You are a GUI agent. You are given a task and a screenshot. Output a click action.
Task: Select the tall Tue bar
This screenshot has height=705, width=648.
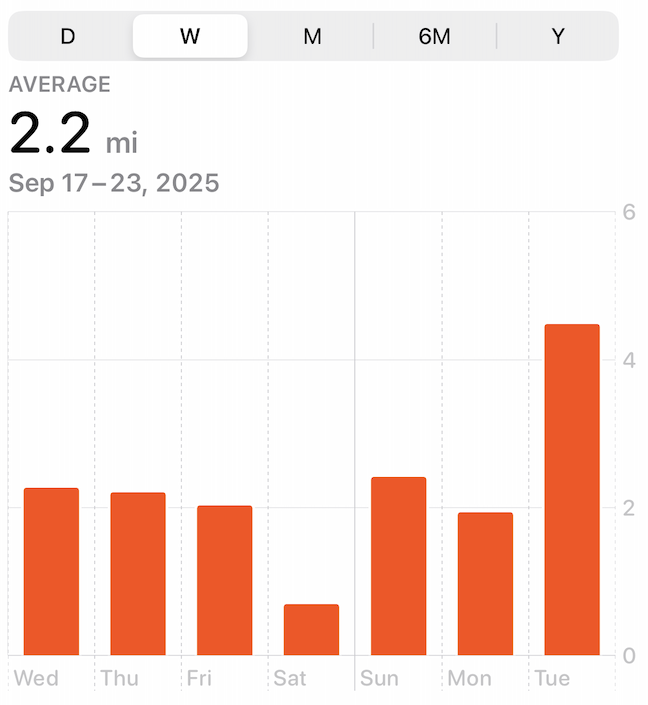(x=572, y=490)
